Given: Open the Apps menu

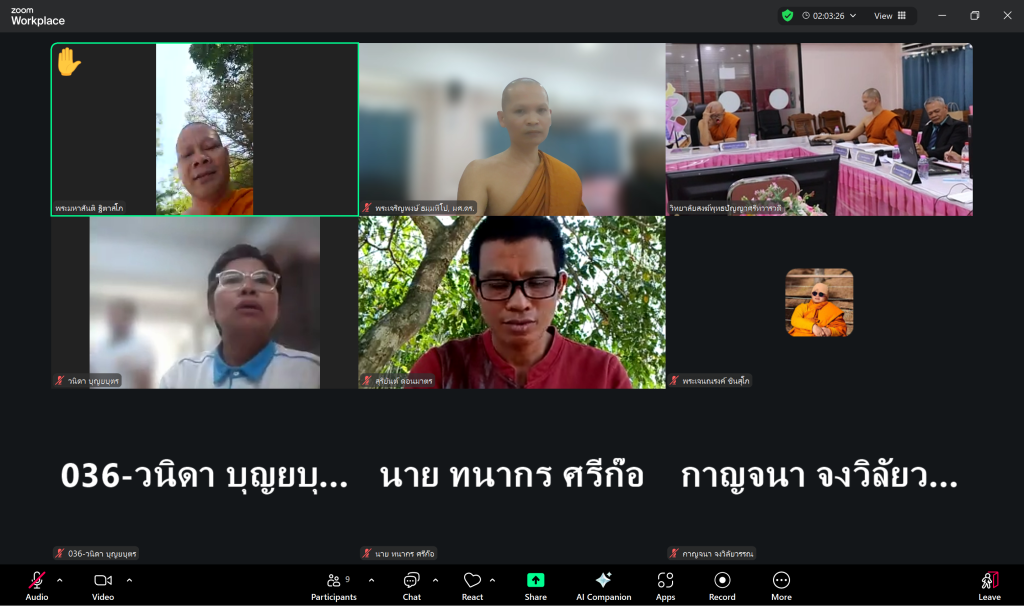Looking at the screenshot, I should [x=665, y=584].
